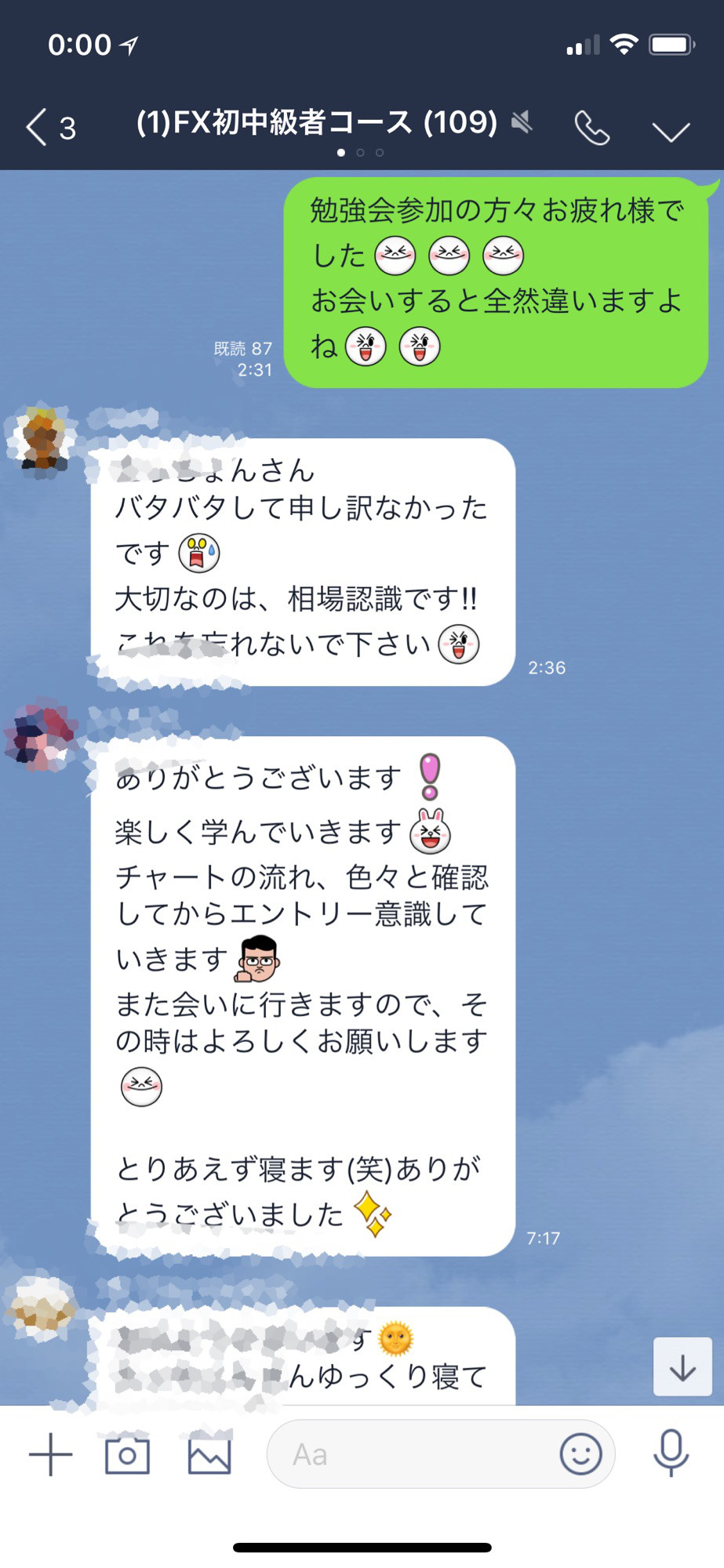Record a voice message with the microphone
The width and height of the screenshot is (724, 1568).
click(671, 1455)
